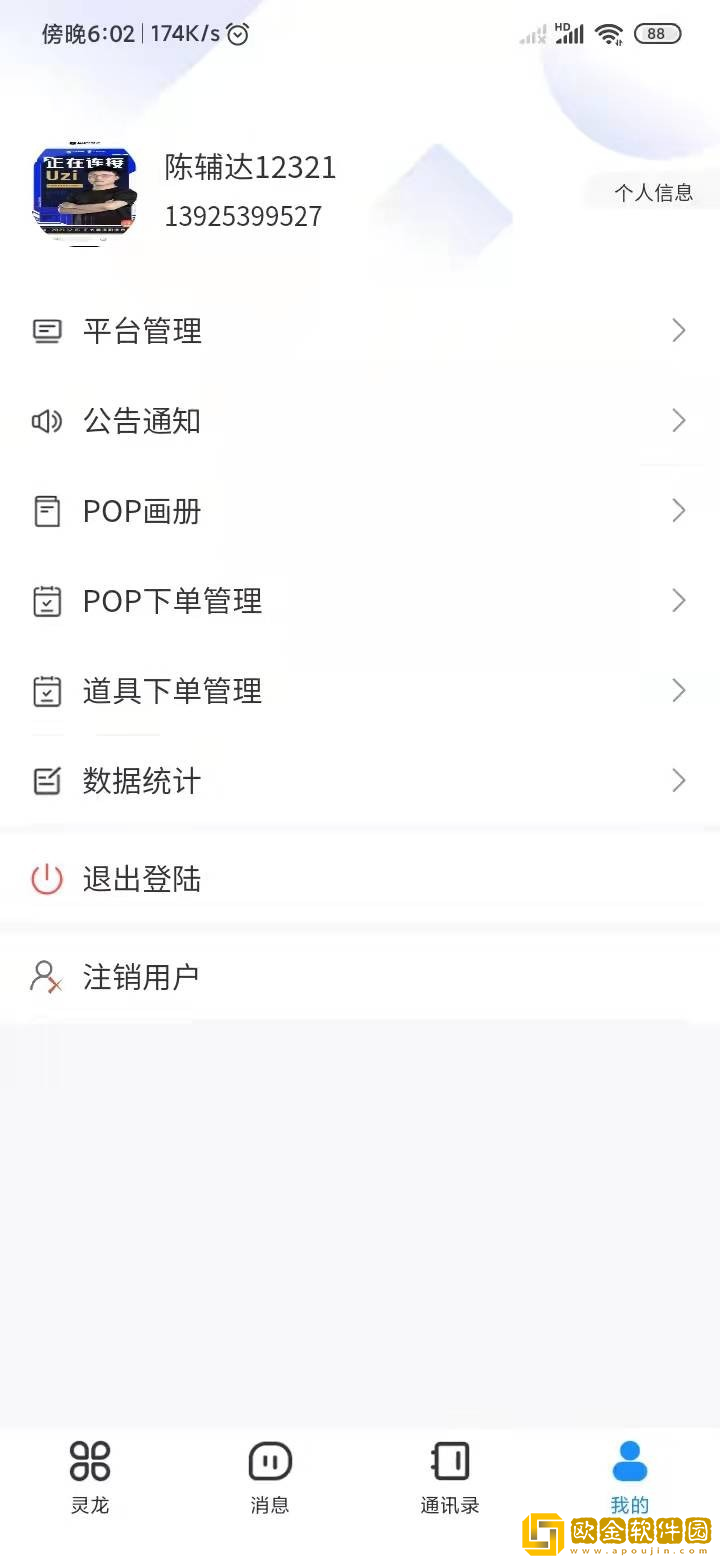
Task: Click the 注销用户 delete-user icon
Action: [x=47, y=977]
